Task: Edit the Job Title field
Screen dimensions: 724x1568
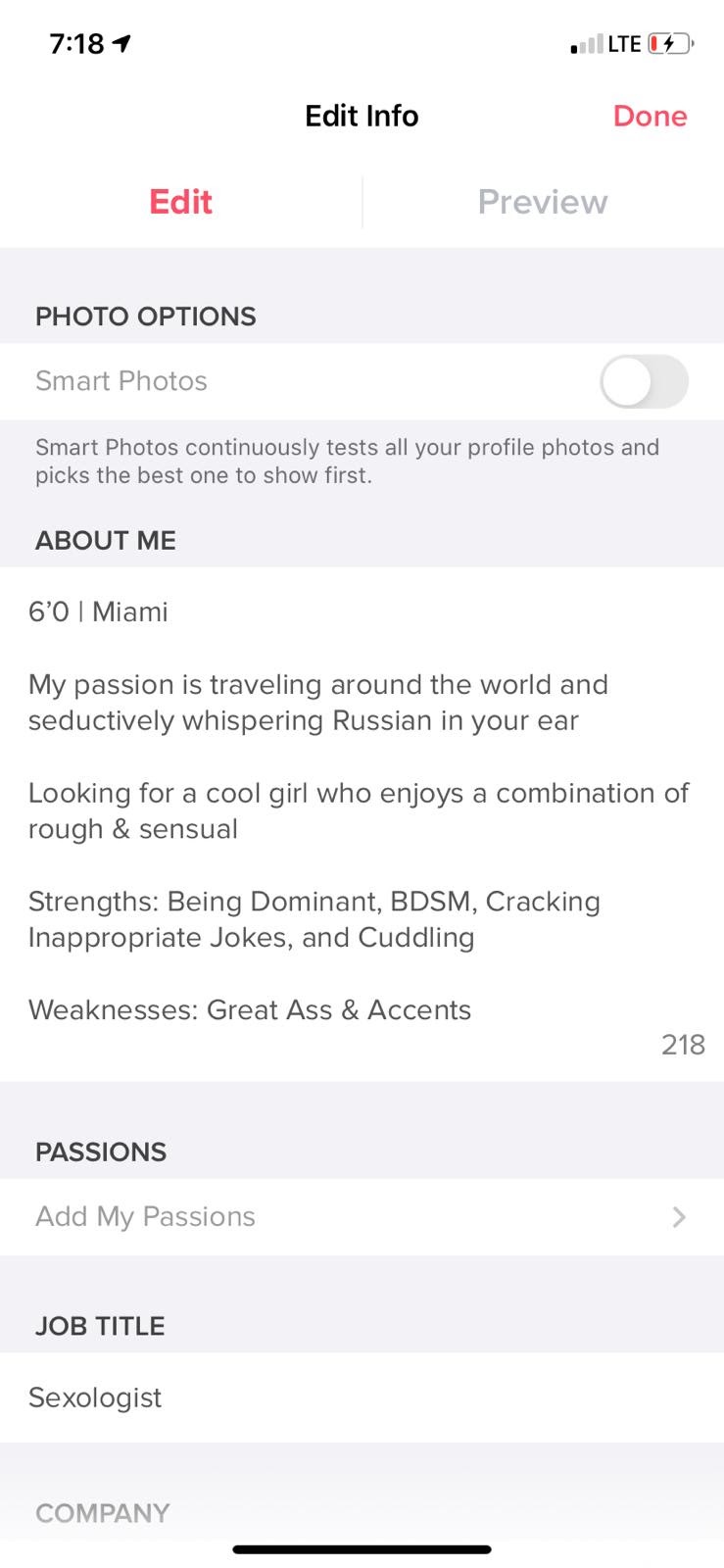Action: click(x=362, y=1397)
